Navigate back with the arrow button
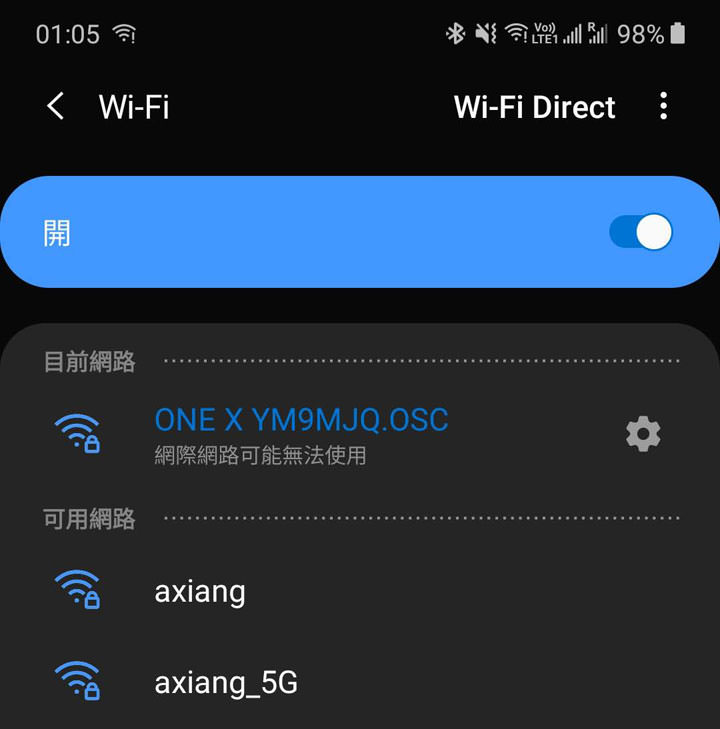Viewport: 720px width, 729px height. click(55, 105)
